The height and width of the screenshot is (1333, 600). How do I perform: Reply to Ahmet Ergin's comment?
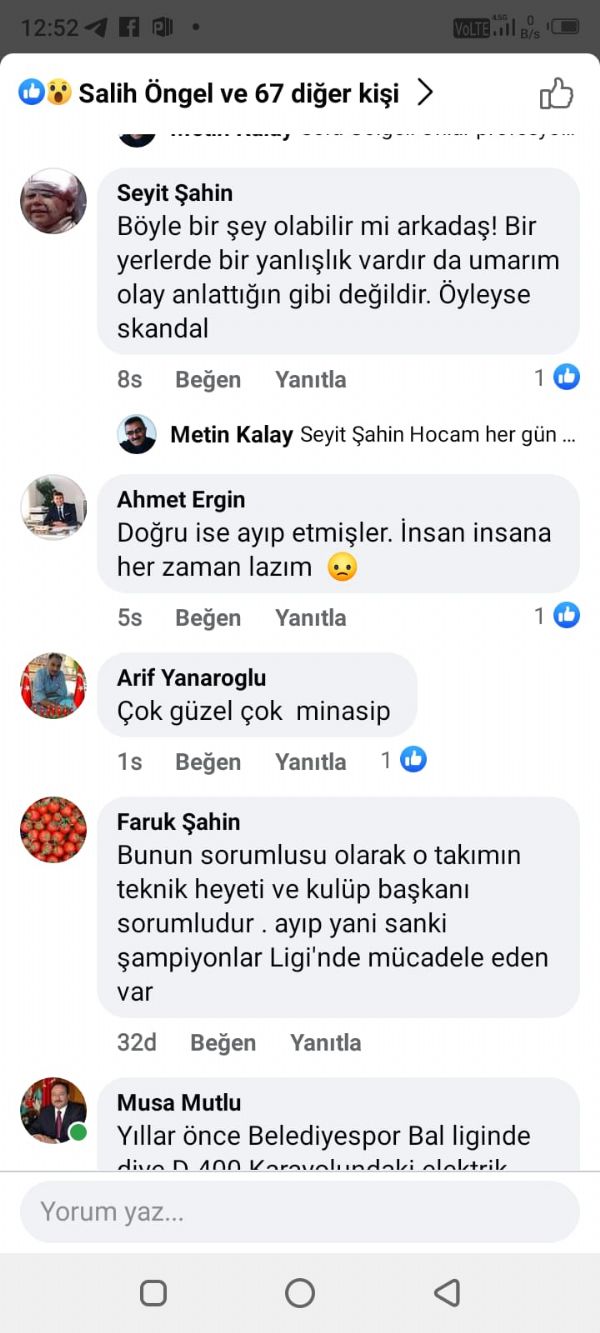[310, 618]
